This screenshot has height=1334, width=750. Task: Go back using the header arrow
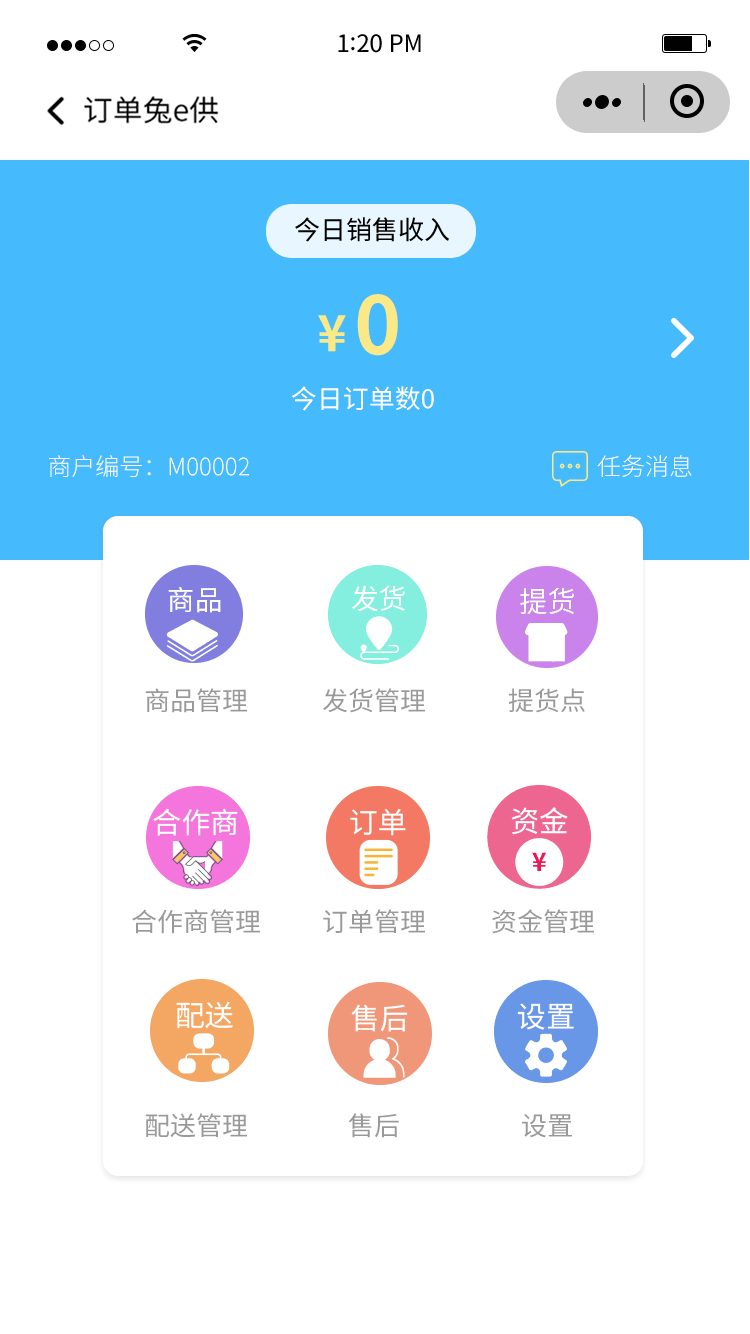56,111
